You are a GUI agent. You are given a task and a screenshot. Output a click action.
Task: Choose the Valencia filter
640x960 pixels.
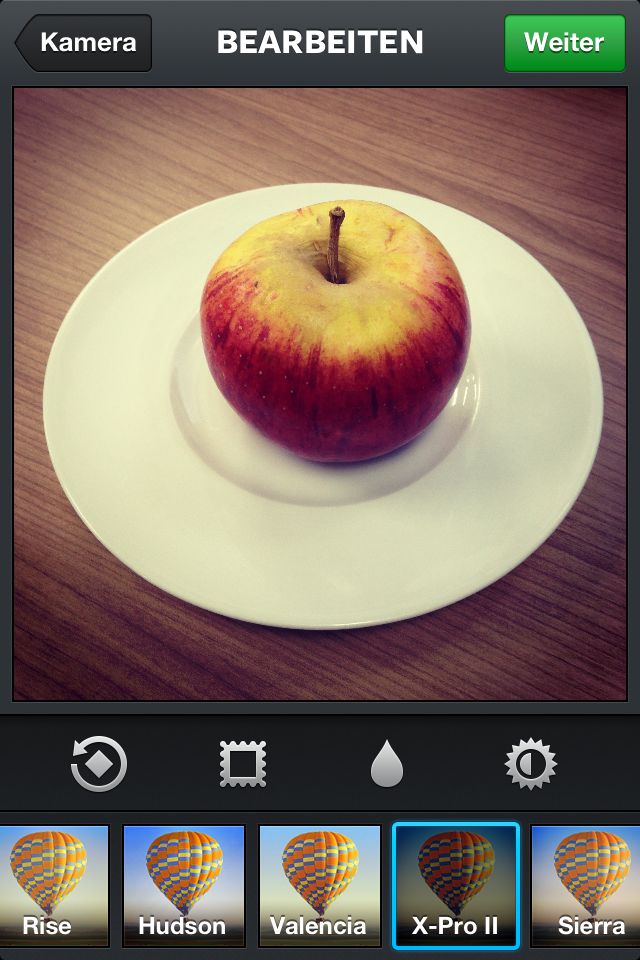[x=319, y=885]
